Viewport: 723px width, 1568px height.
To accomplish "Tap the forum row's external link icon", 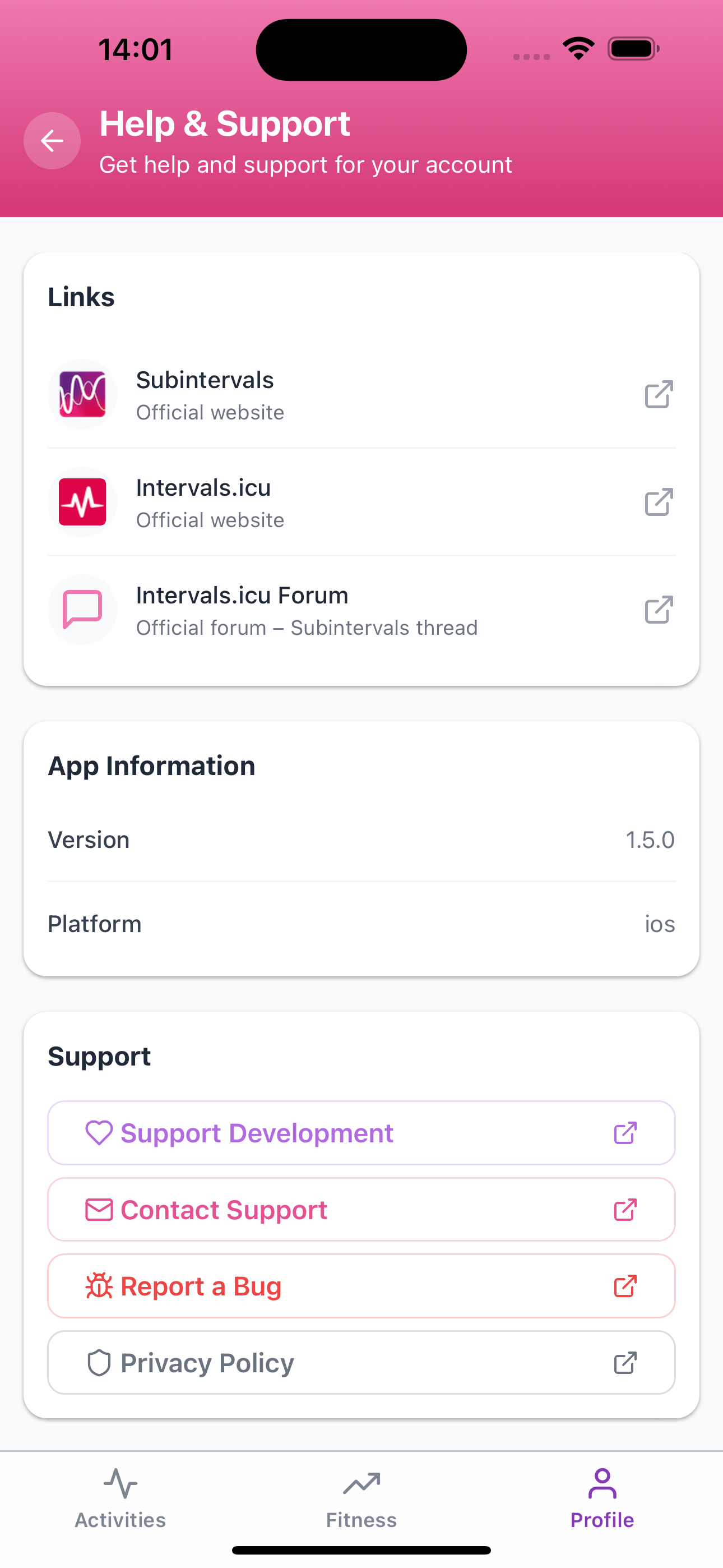I will coord(658,611).
